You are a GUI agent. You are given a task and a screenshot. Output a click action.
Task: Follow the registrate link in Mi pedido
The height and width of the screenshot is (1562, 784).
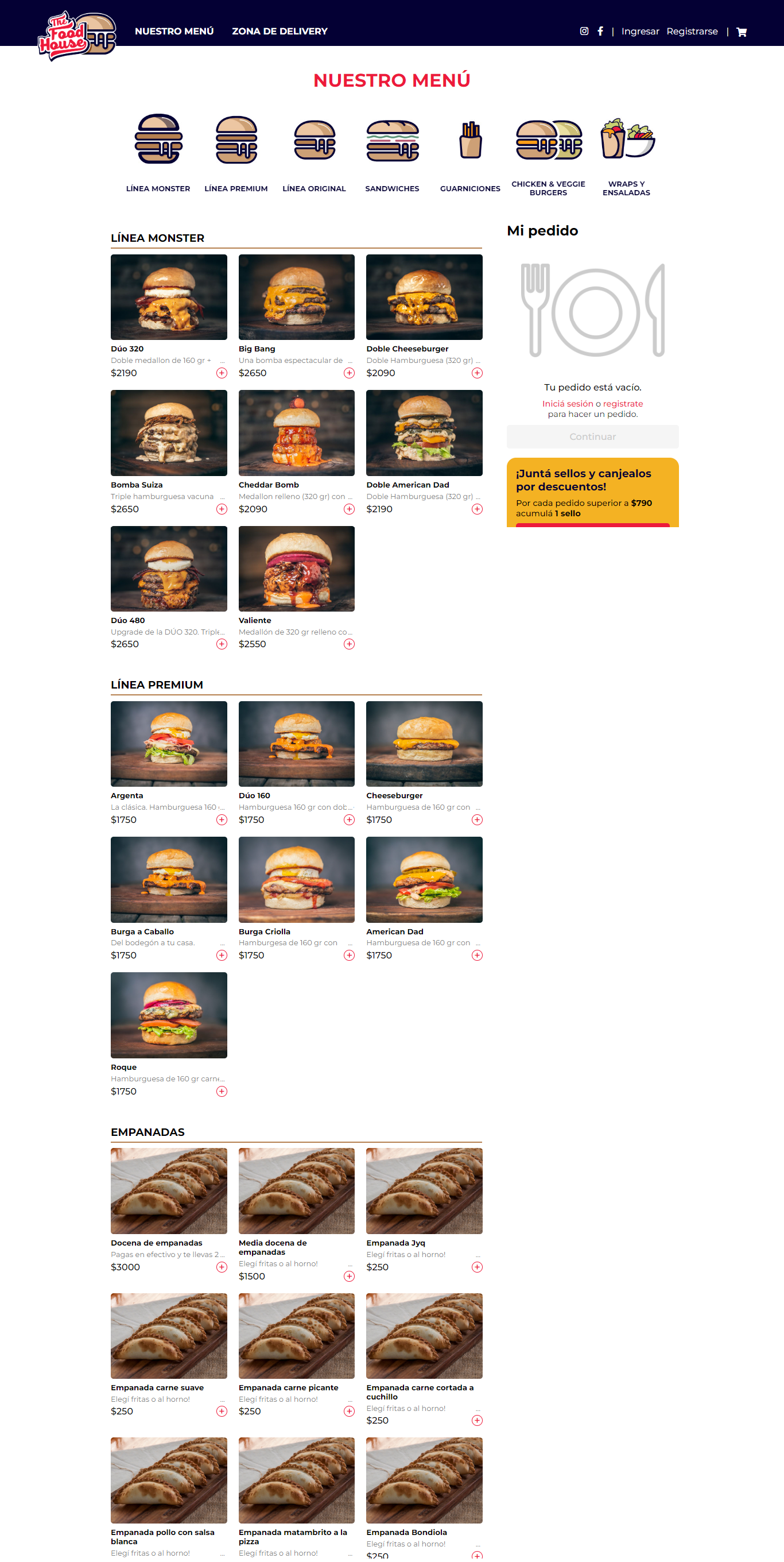pos(623,404)
